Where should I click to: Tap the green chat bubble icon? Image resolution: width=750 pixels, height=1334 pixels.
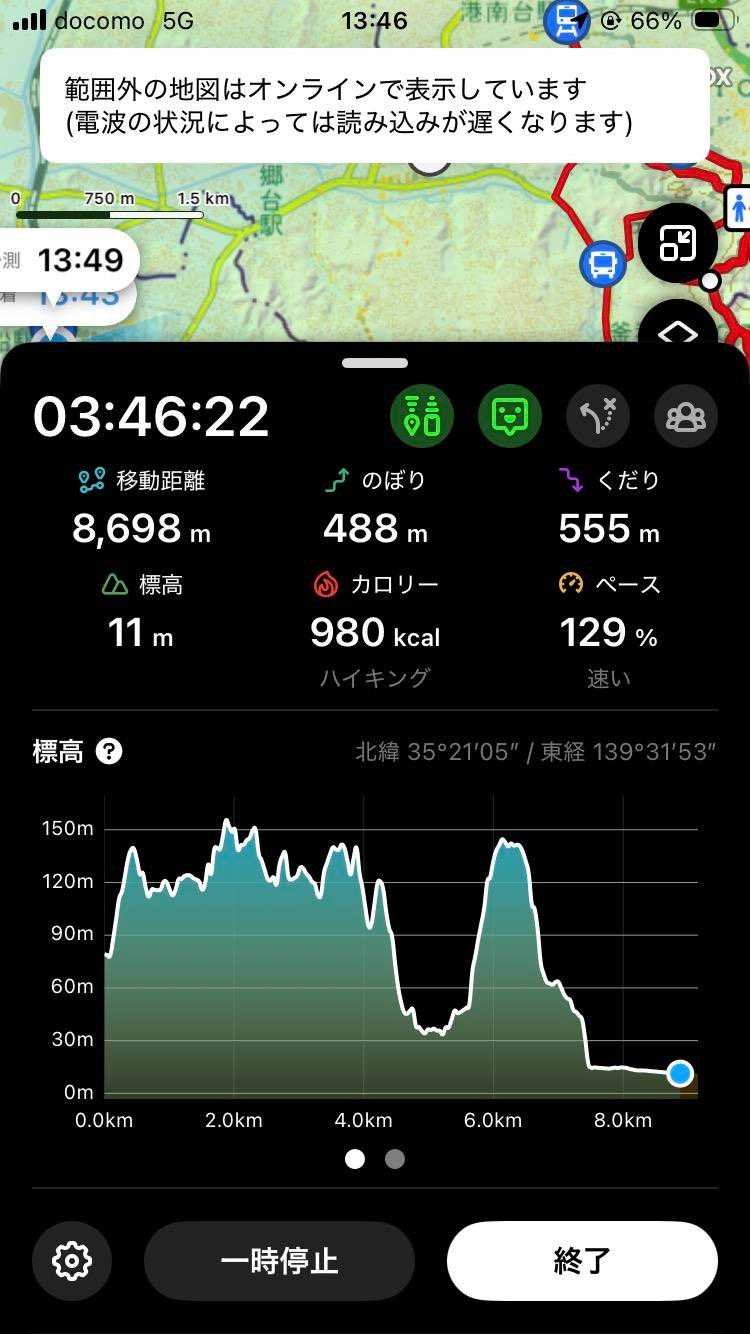(x=510, y=415)
